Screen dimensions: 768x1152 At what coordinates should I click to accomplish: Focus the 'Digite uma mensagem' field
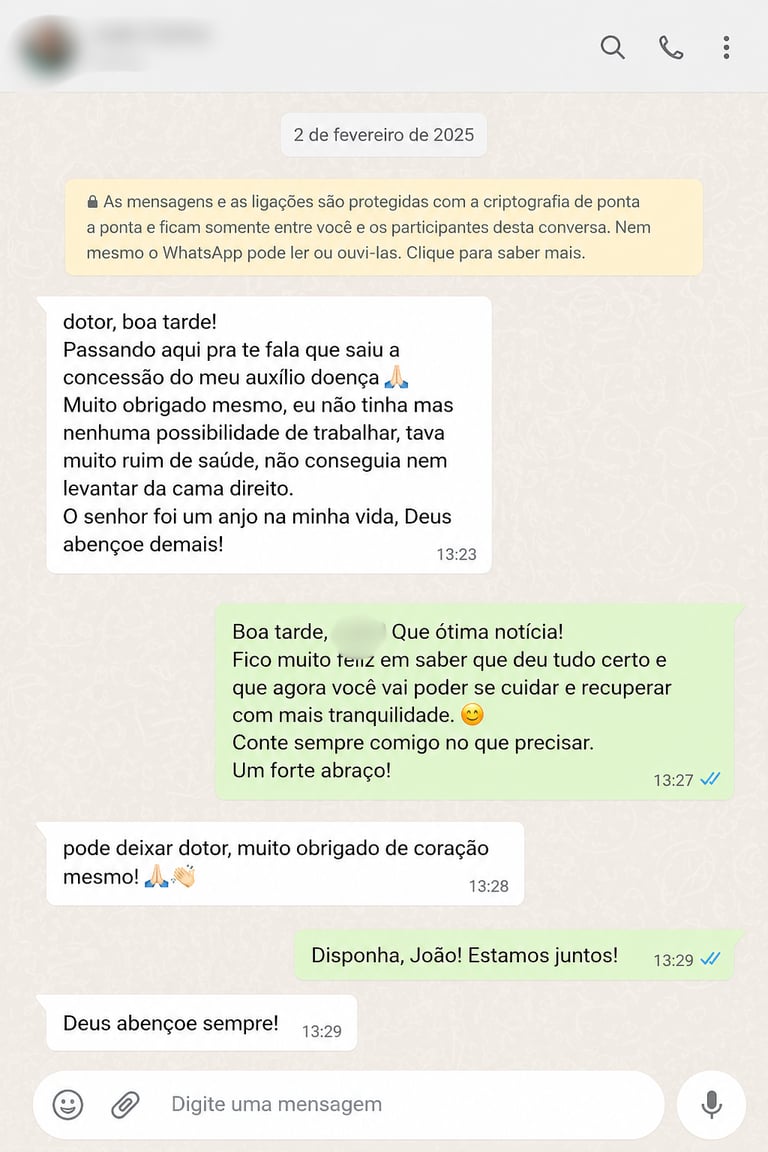[x=400, y=1105]
